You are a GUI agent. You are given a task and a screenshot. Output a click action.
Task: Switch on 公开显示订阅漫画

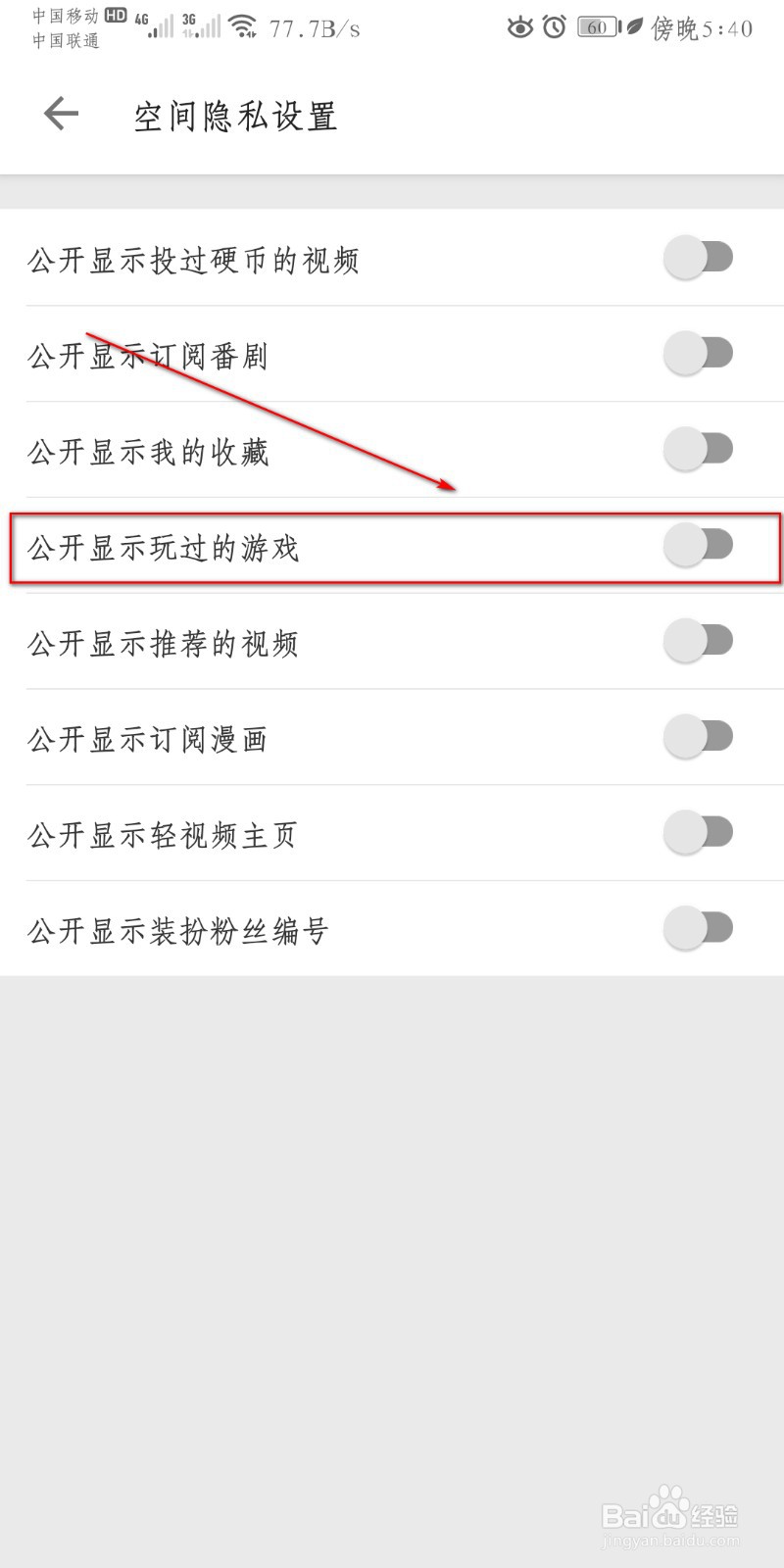(698, 737)
